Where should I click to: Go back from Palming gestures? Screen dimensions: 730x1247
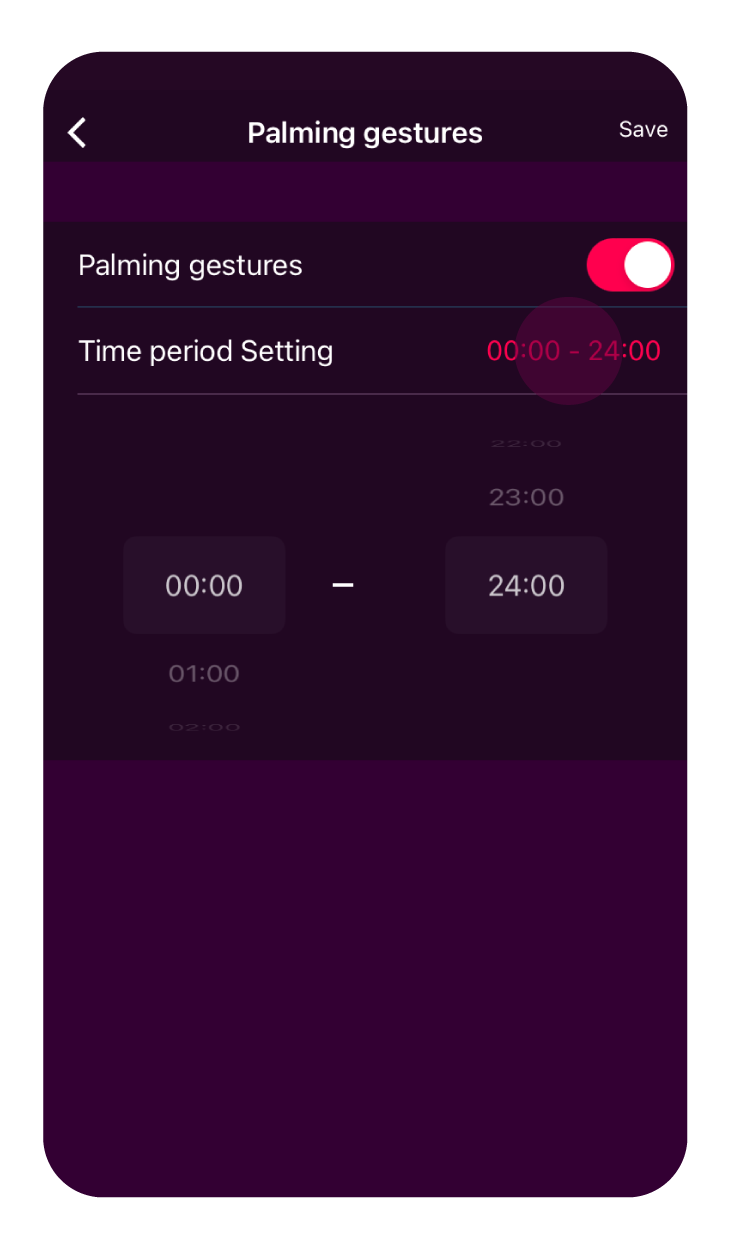[x=77, y=132]
